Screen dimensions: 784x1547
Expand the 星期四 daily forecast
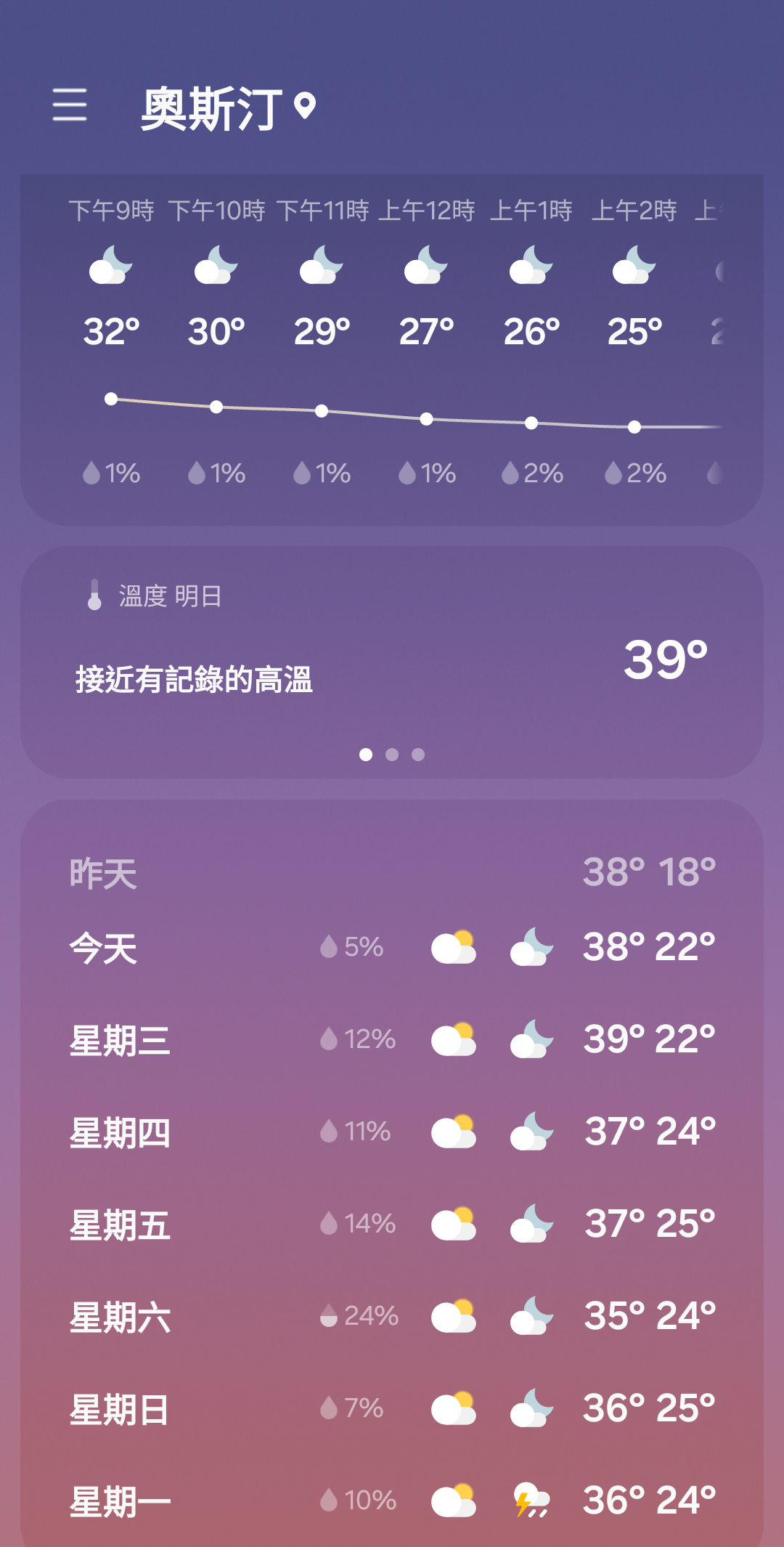[x=392, y=1132]
